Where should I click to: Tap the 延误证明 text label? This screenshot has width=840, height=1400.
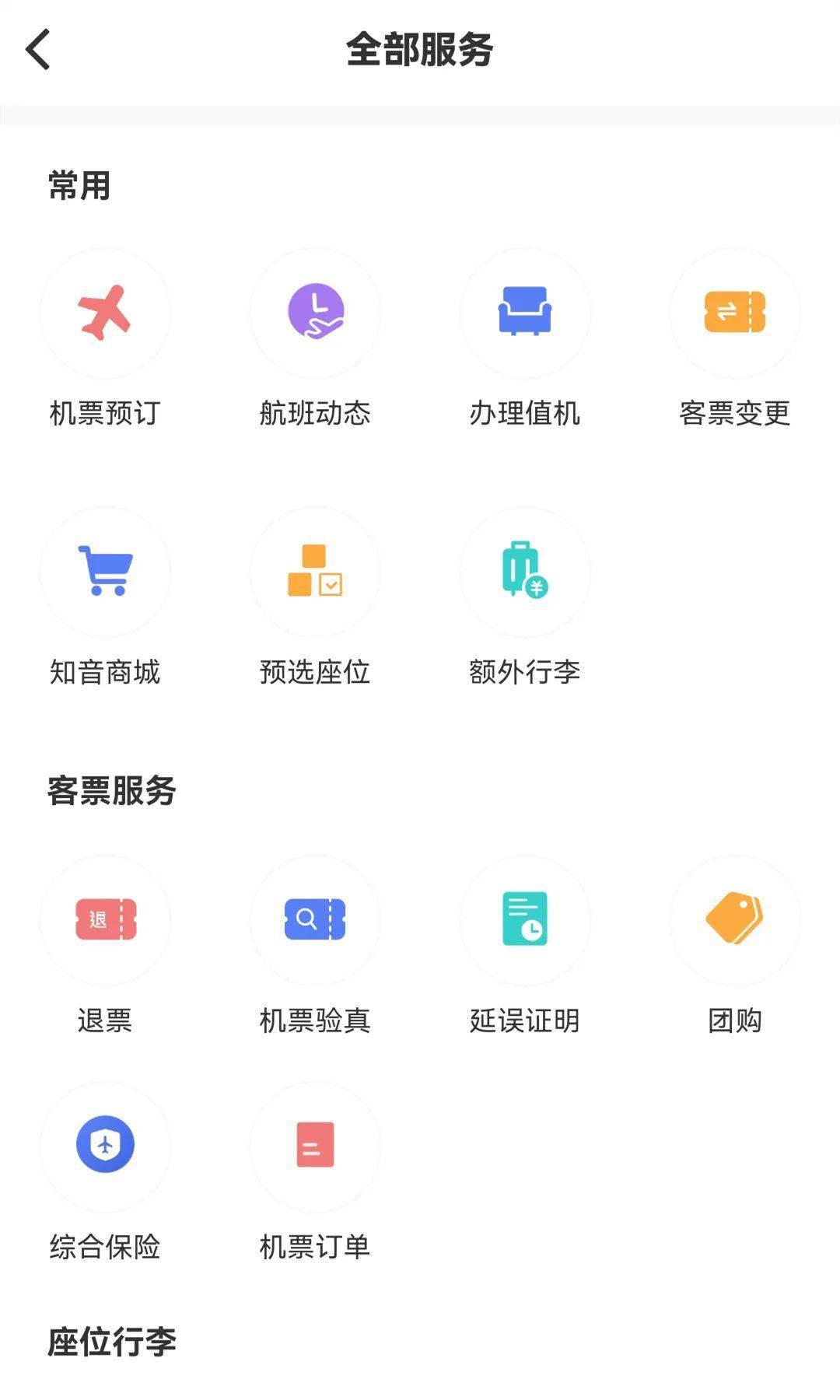point(525,1022)
